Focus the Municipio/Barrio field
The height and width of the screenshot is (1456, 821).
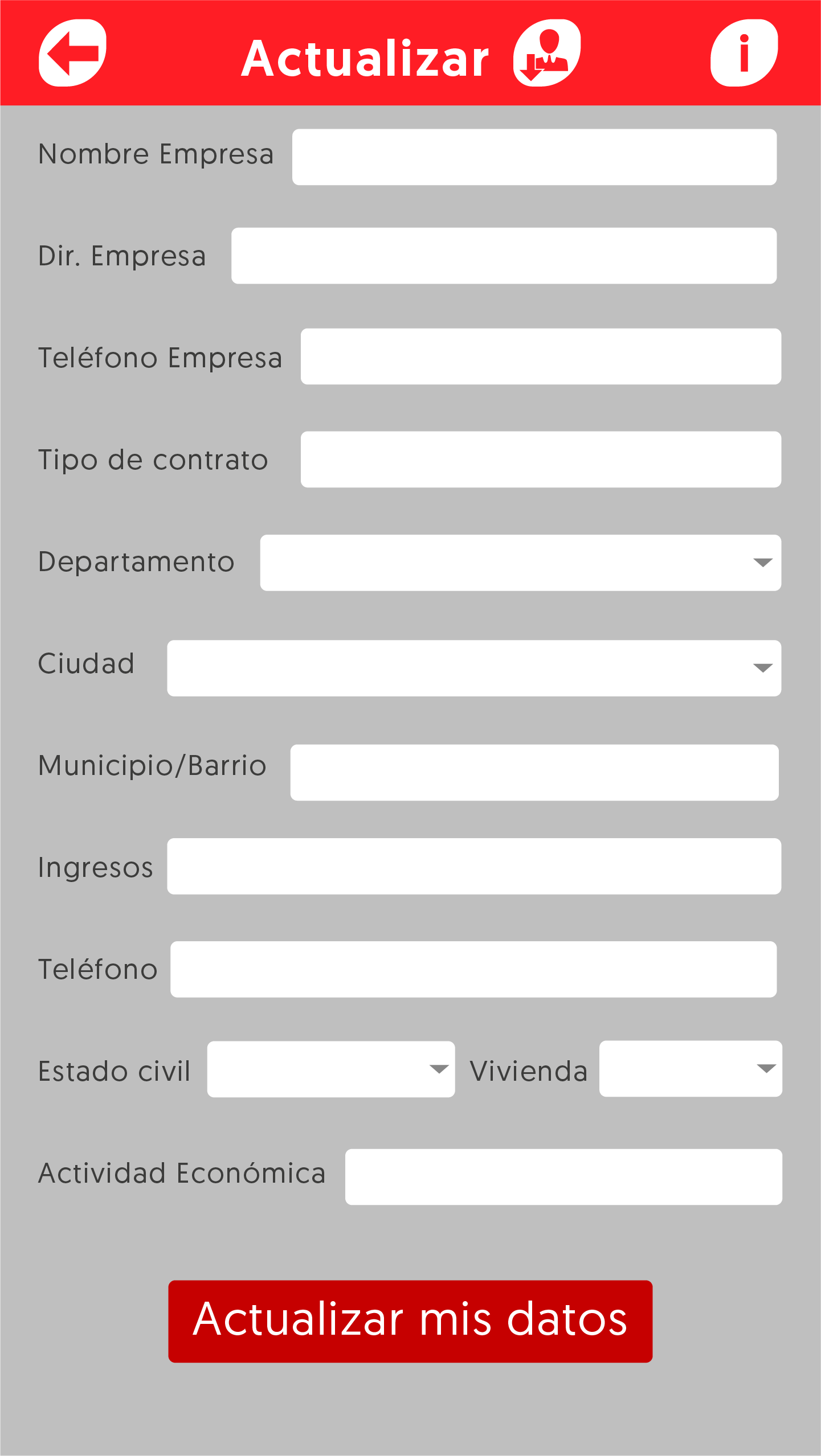(x=534, y=773)
